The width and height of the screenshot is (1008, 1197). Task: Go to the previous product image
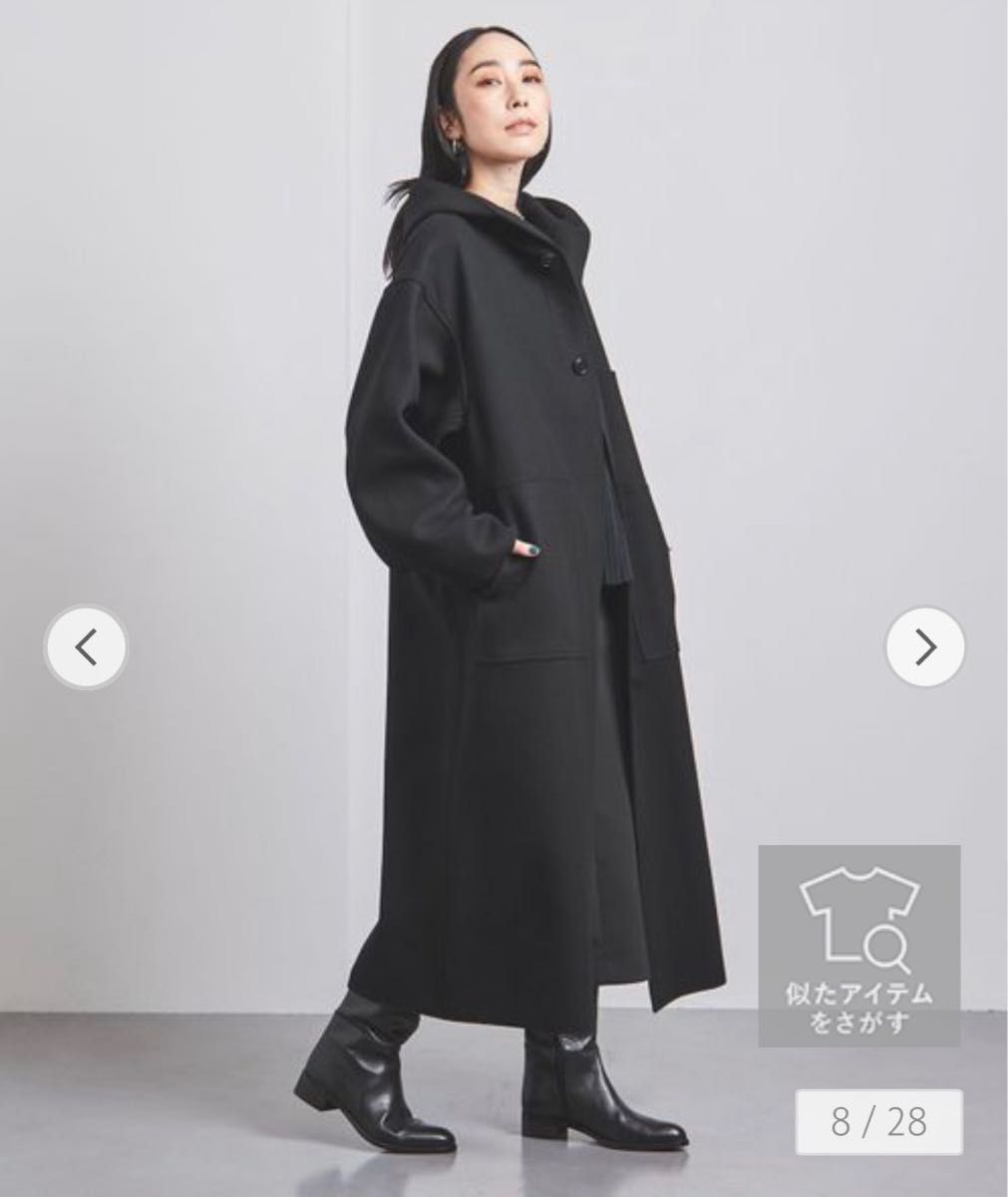pyautogui.click(x=87, y=648)
